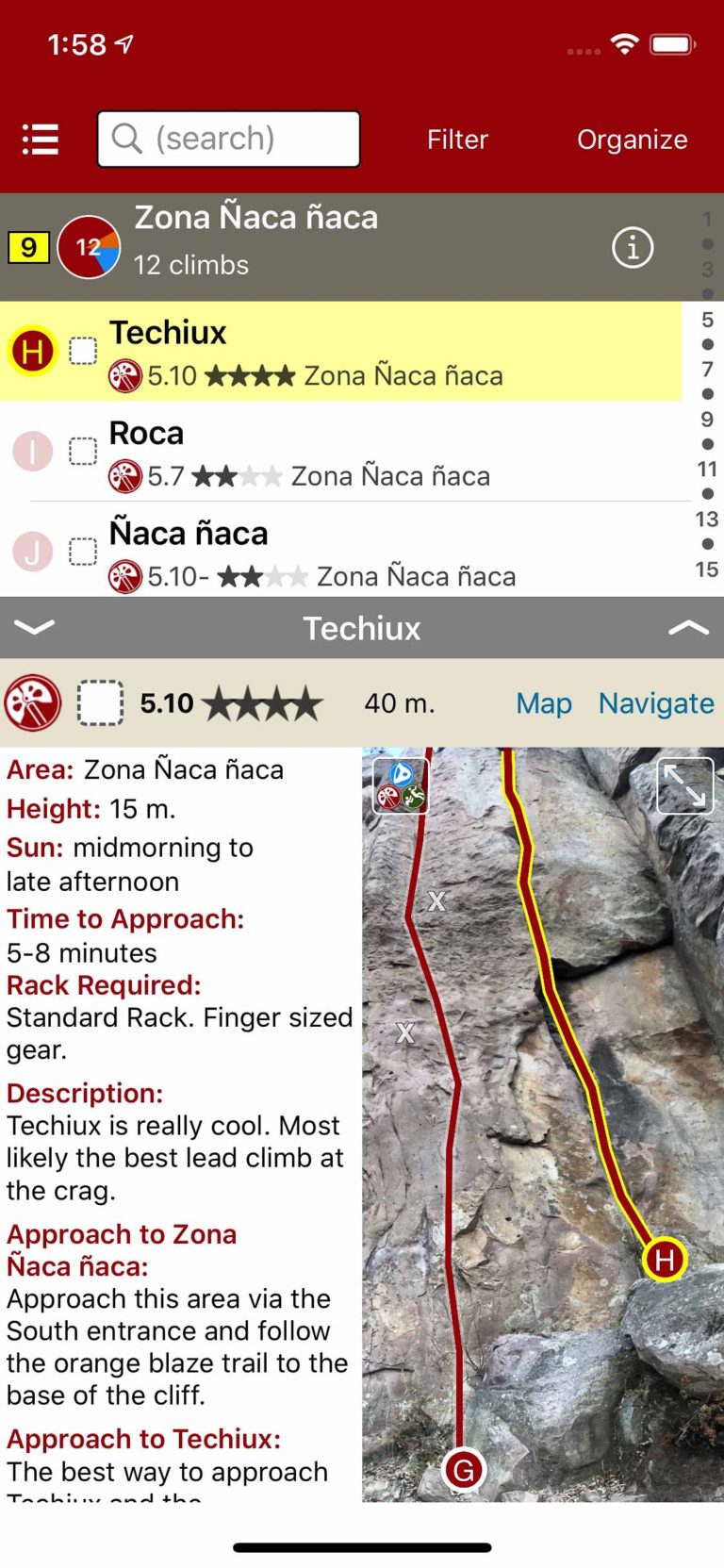Viewport: 724px width, 1568px height.
Task: Open the Filter options
Action: click(x=457, y=140)
